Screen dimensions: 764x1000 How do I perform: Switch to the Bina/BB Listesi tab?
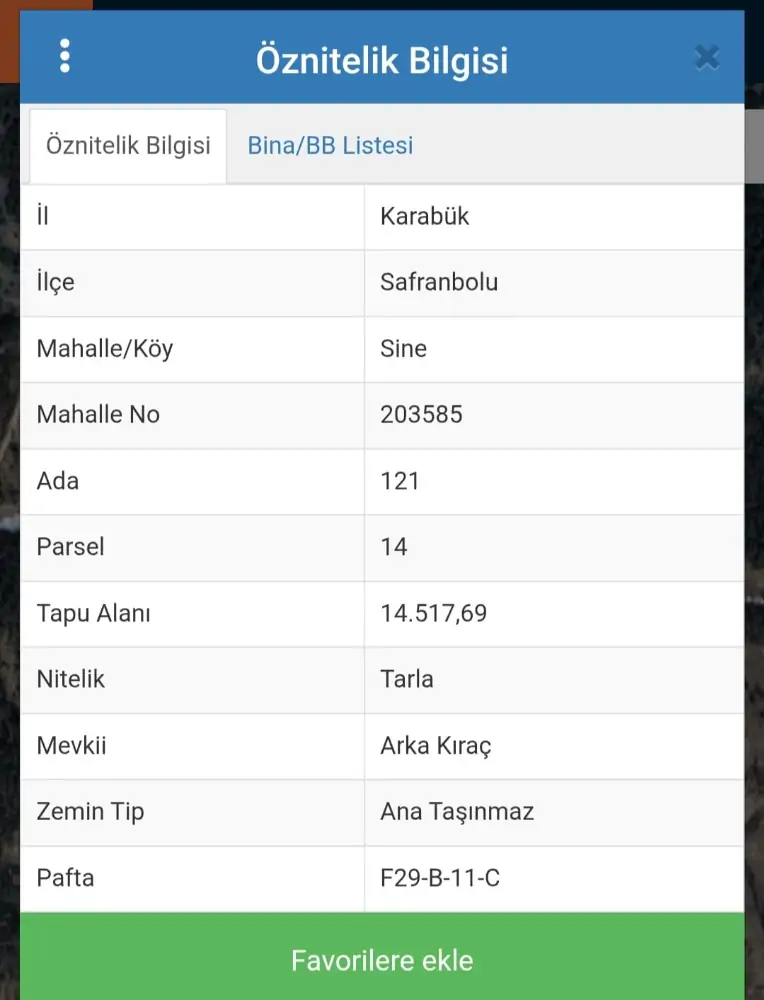330,146
